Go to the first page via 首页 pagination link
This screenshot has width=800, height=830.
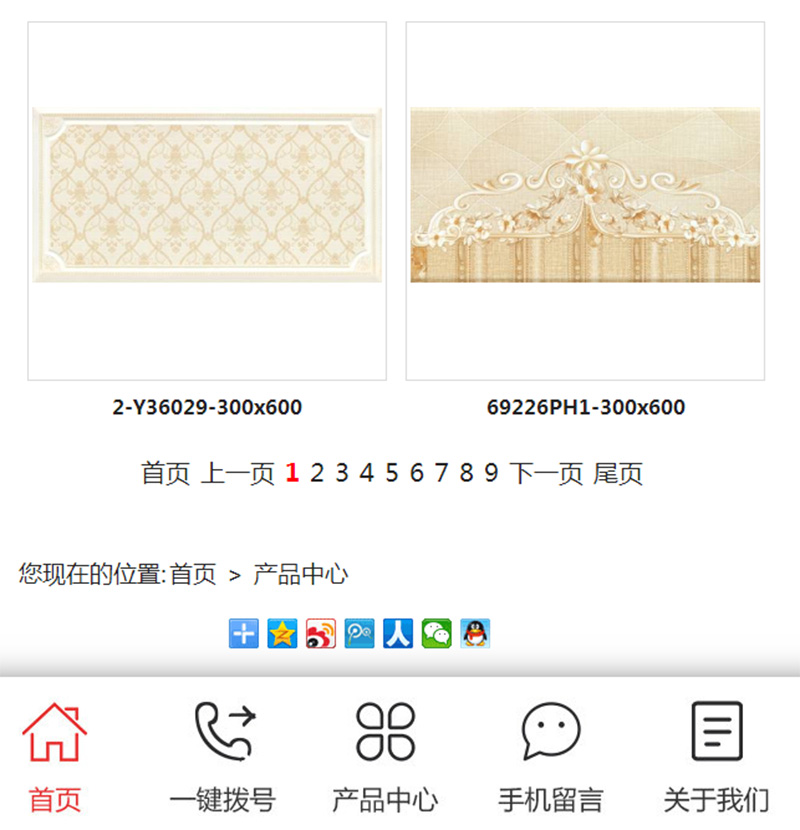pyautogui.click(x=165, y=473)
